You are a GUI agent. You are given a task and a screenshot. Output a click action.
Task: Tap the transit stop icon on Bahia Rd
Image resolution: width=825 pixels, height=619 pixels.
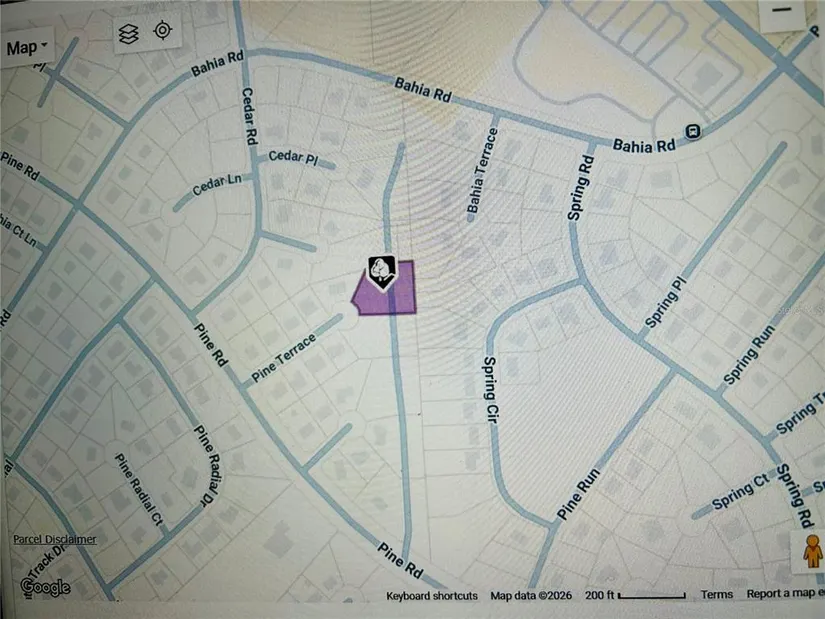[x=692, y=132]
